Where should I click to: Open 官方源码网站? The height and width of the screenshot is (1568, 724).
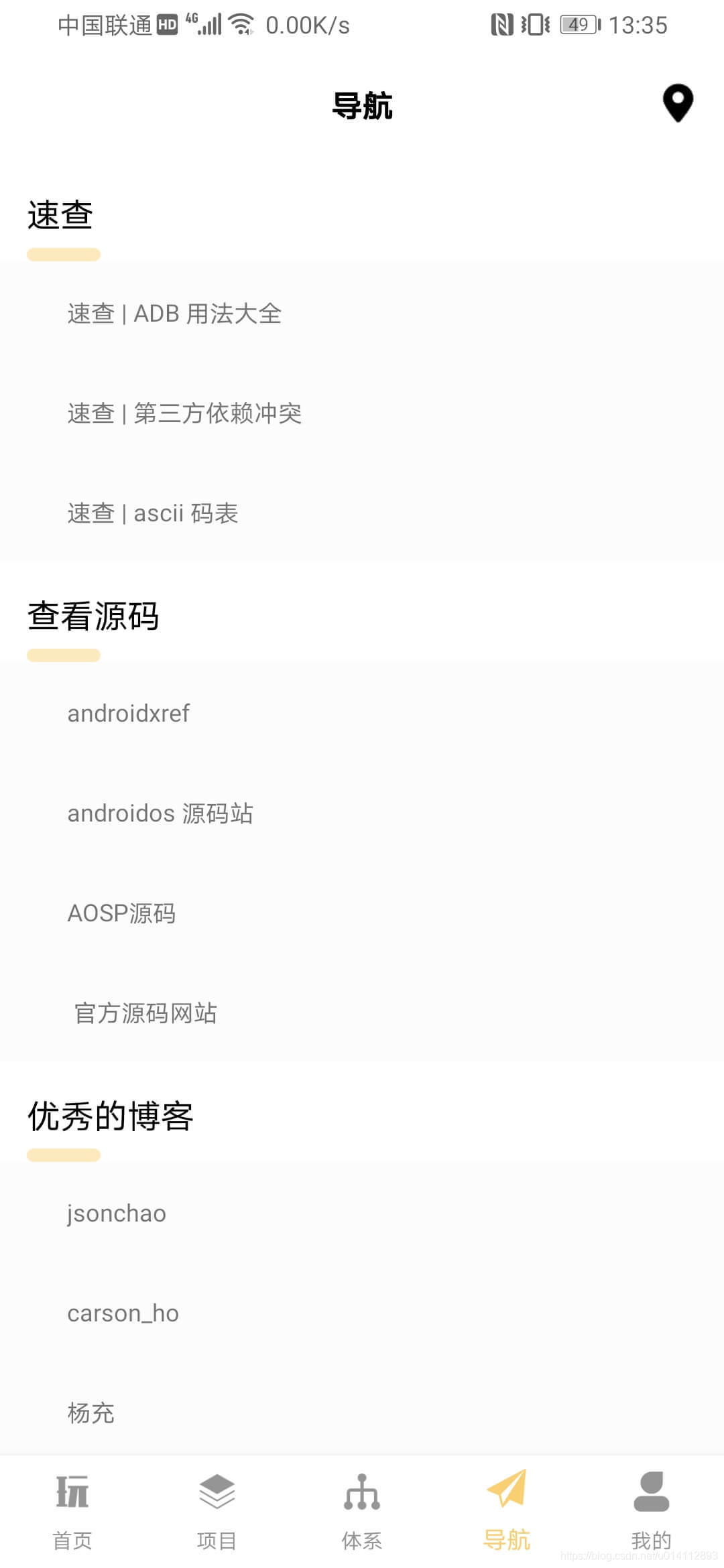tap(145, 1013)
